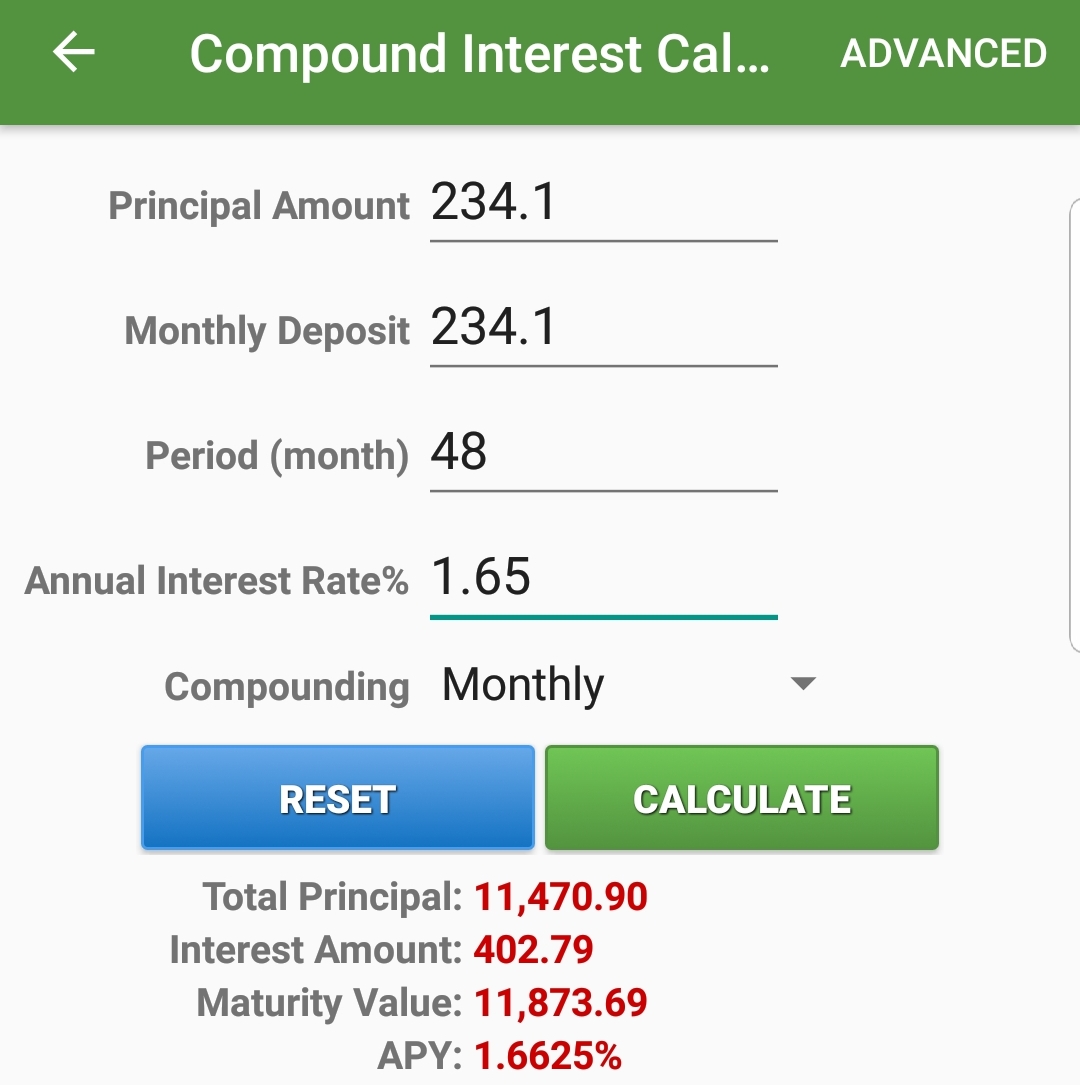Expand the Compounding dropdown
Viewport: 1080px width, 1085px height.
(629, 686)
